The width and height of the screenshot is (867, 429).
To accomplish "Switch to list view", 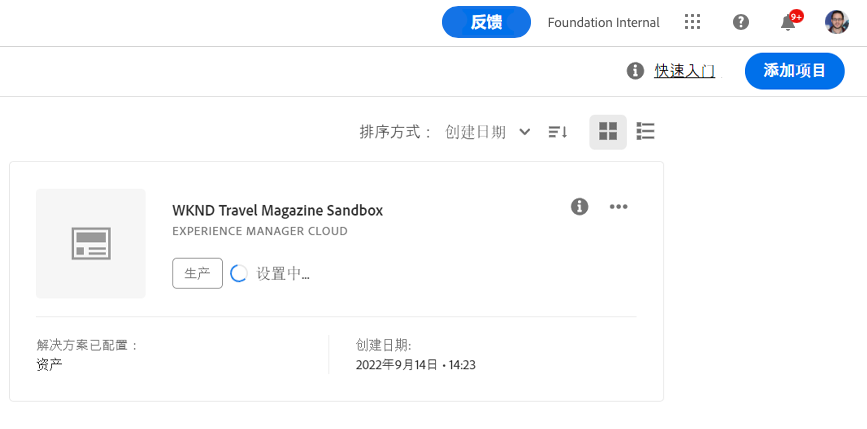I will 646,132.
